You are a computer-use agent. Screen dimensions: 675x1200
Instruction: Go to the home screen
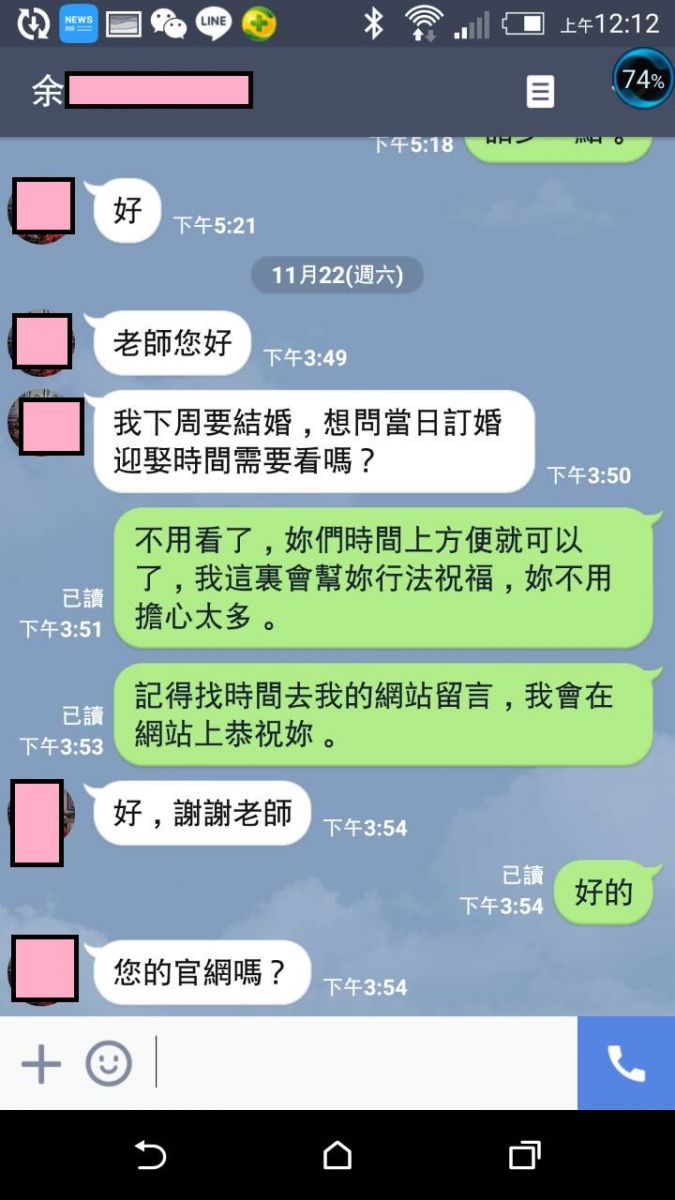click(337, 1156)
